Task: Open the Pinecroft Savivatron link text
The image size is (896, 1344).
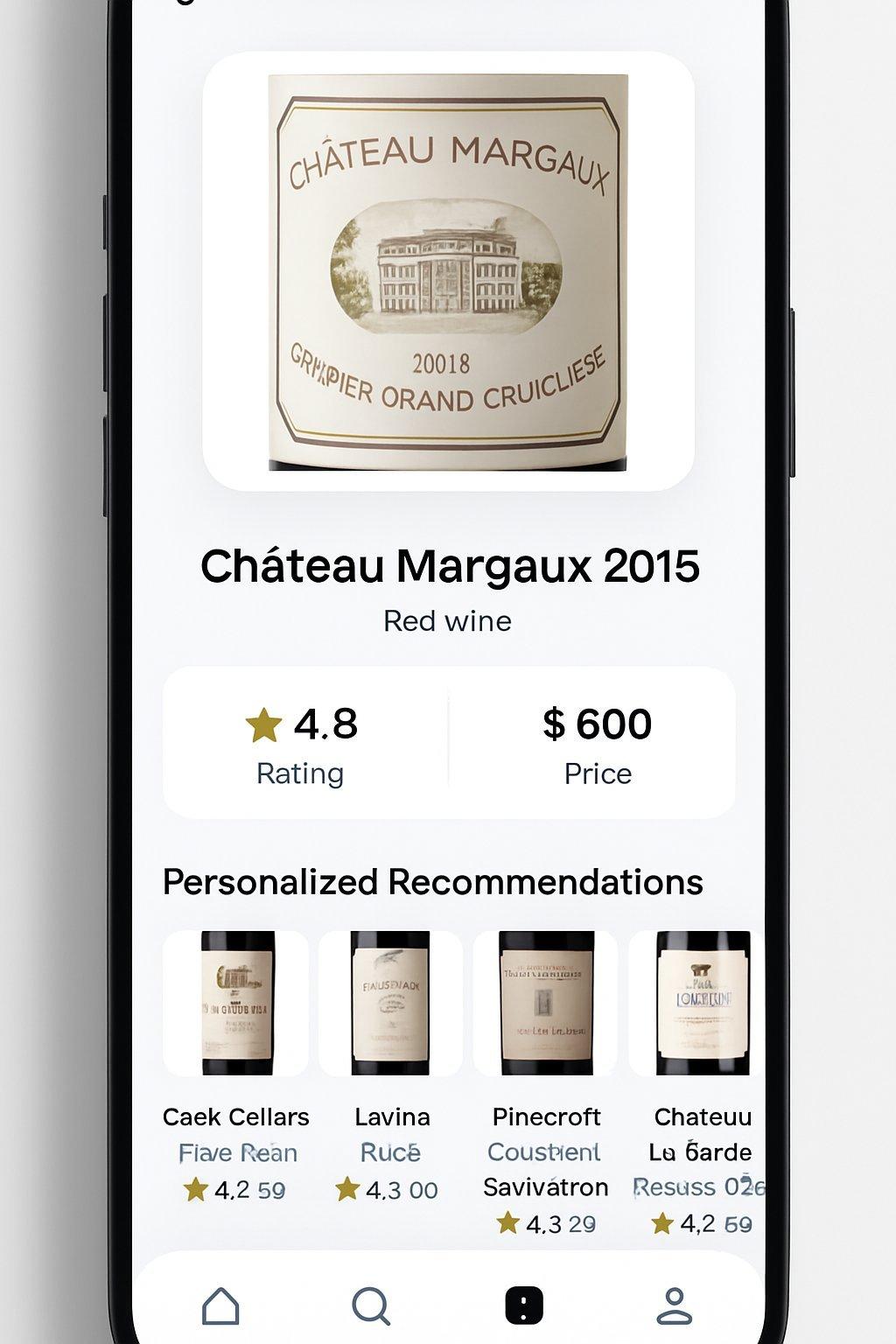Action: (545, 1186)
